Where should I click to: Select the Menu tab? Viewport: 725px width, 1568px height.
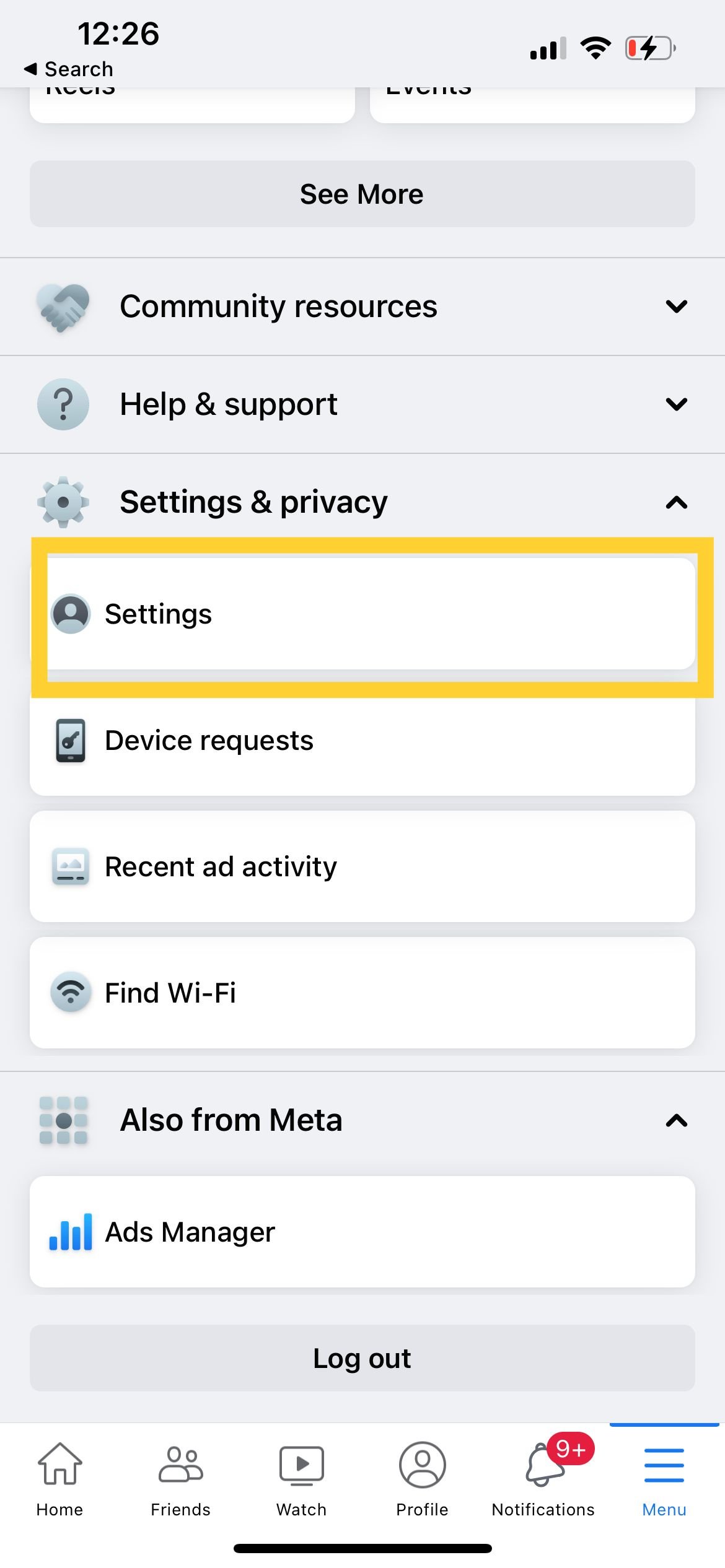(664, 1478)
